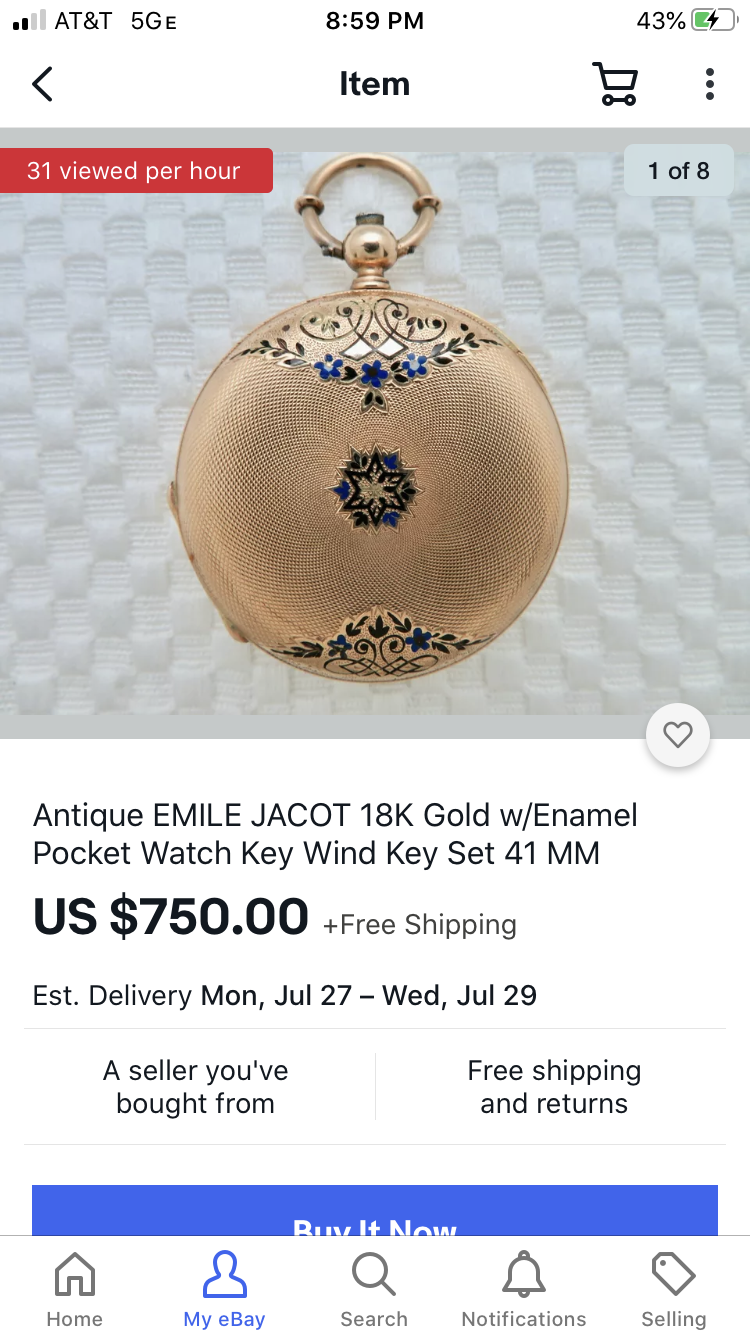Open the three-dot overflow menu
Image resolution: width=750 pixels, height=1334 pixels.
point(709,84)
